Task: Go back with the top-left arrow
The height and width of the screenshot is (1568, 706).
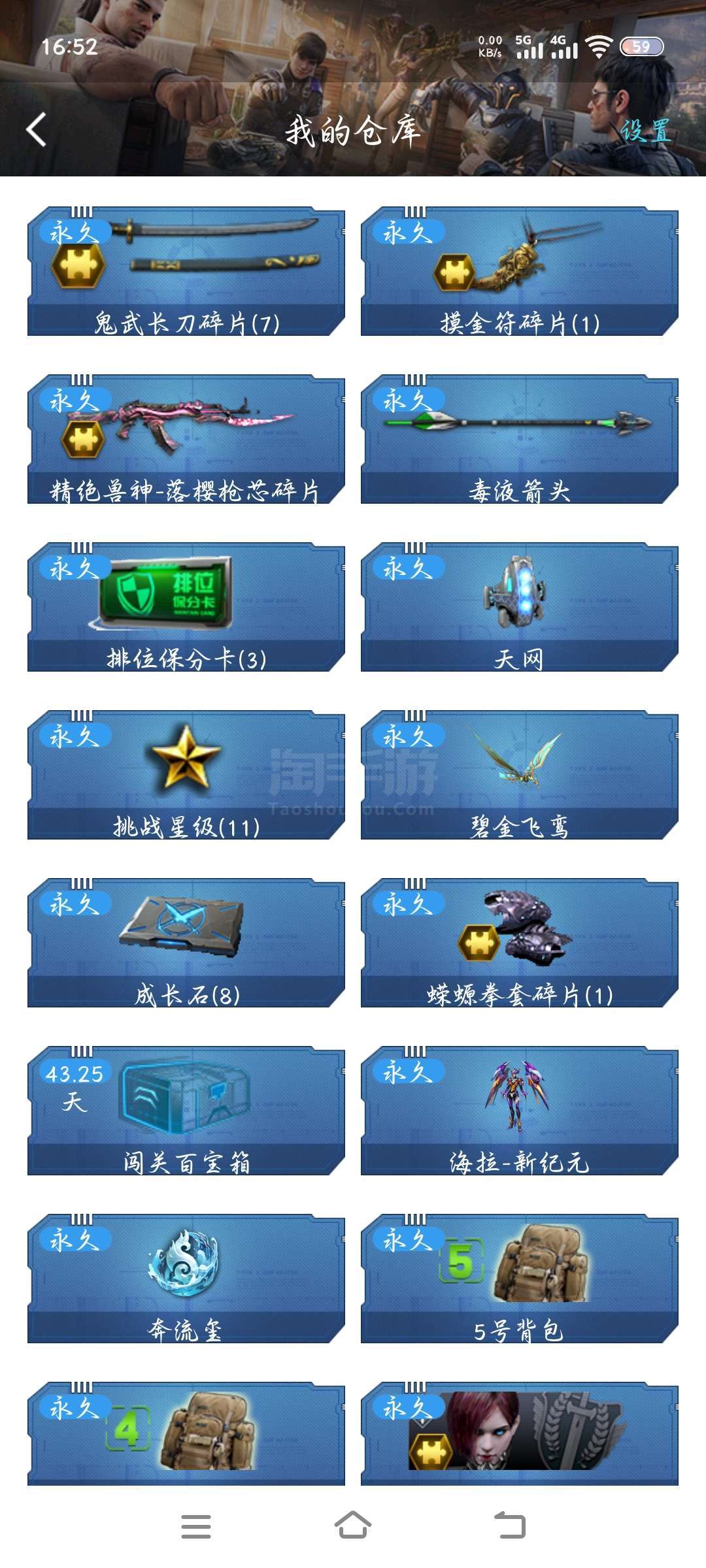Action: [37, 130]
